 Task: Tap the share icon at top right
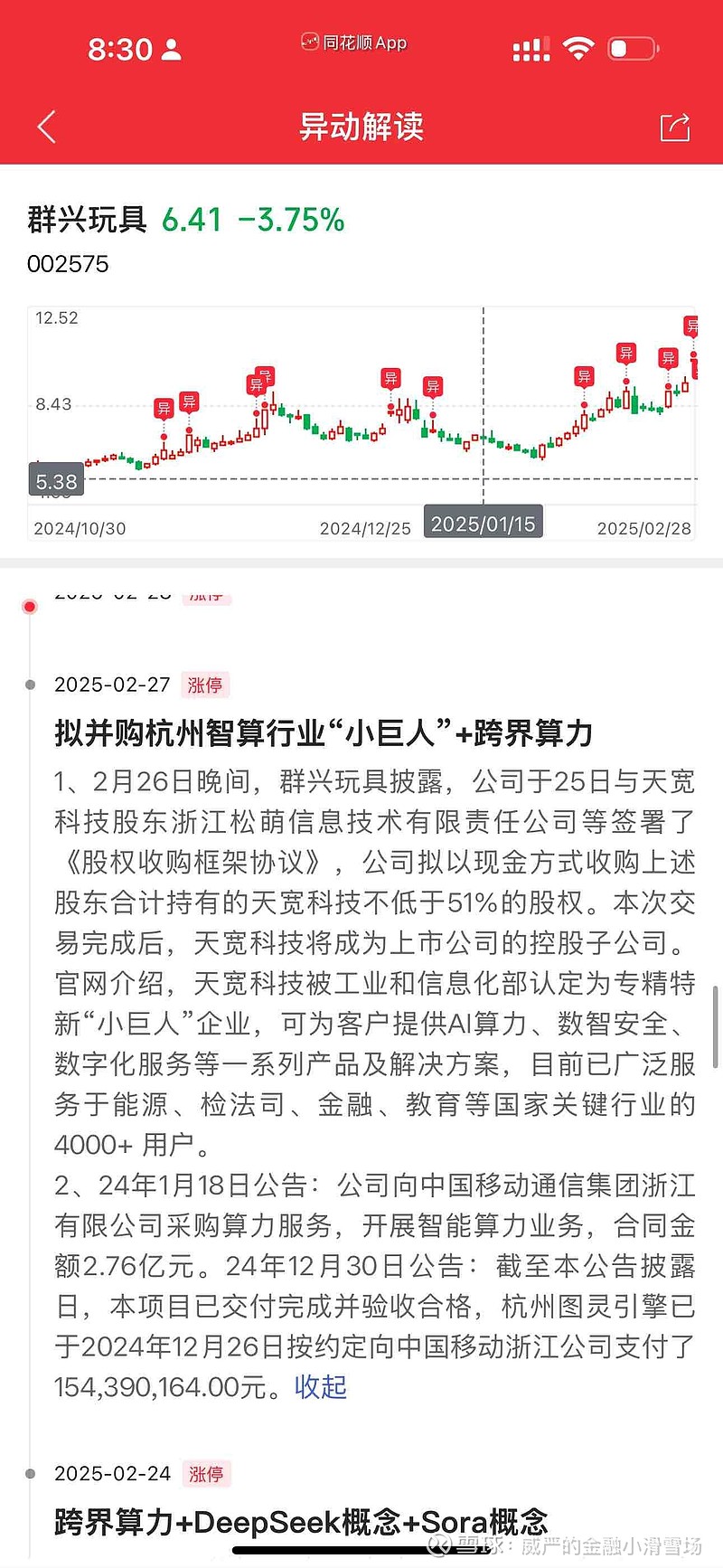tap(675, 127)
